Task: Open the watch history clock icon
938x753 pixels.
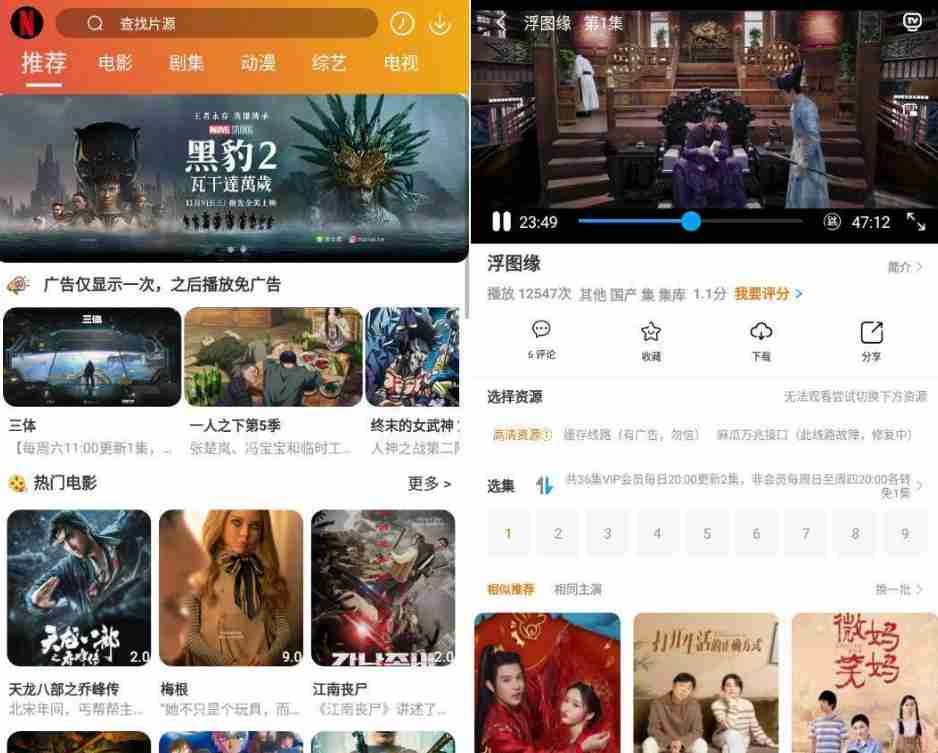Action: point(401,23)
